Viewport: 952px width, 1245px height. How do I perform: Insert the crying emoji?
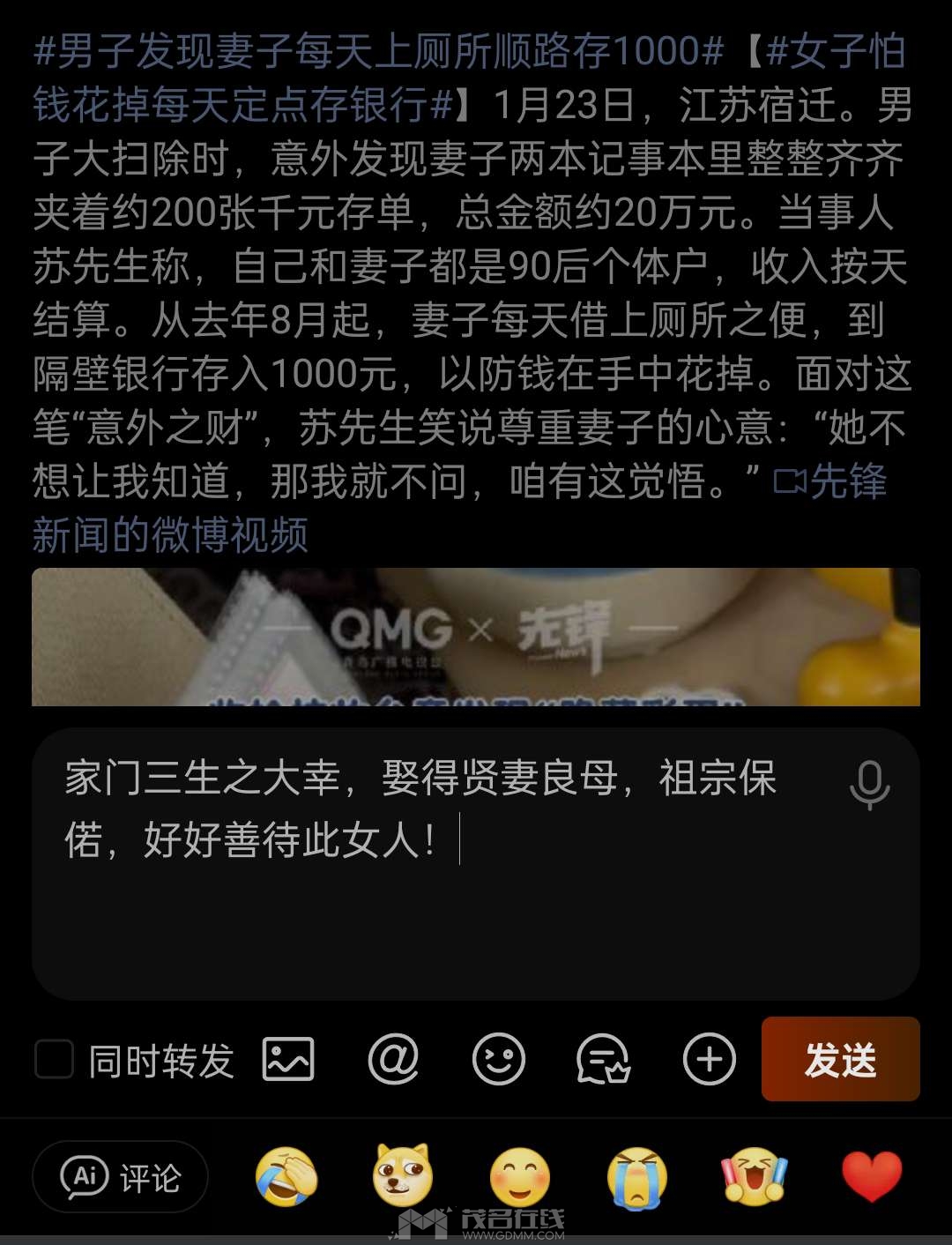tap(636, 1176)
